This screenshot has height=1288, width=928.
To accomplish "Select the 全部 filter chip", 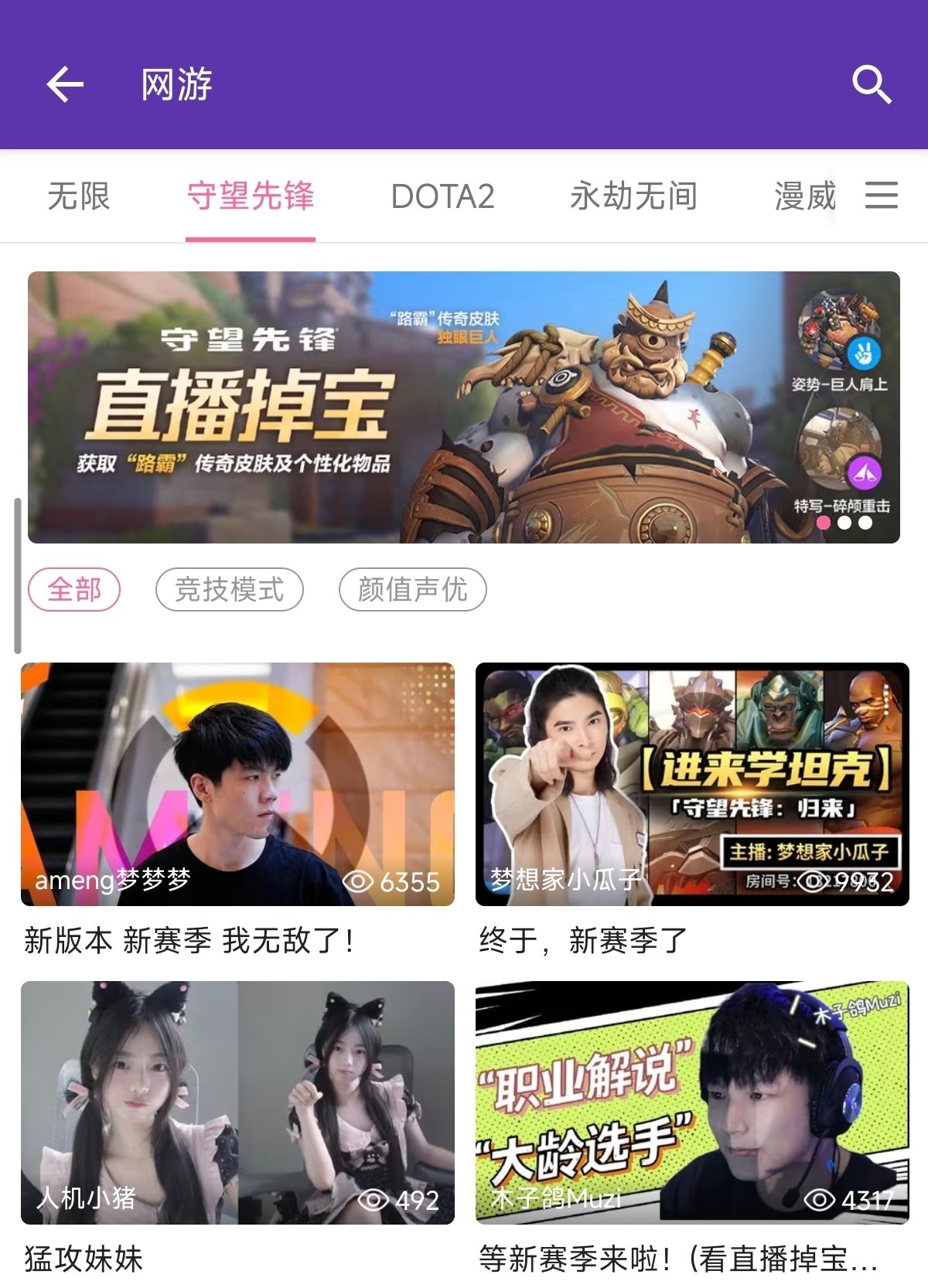I will pyautogui.click(x=74, y=590).
